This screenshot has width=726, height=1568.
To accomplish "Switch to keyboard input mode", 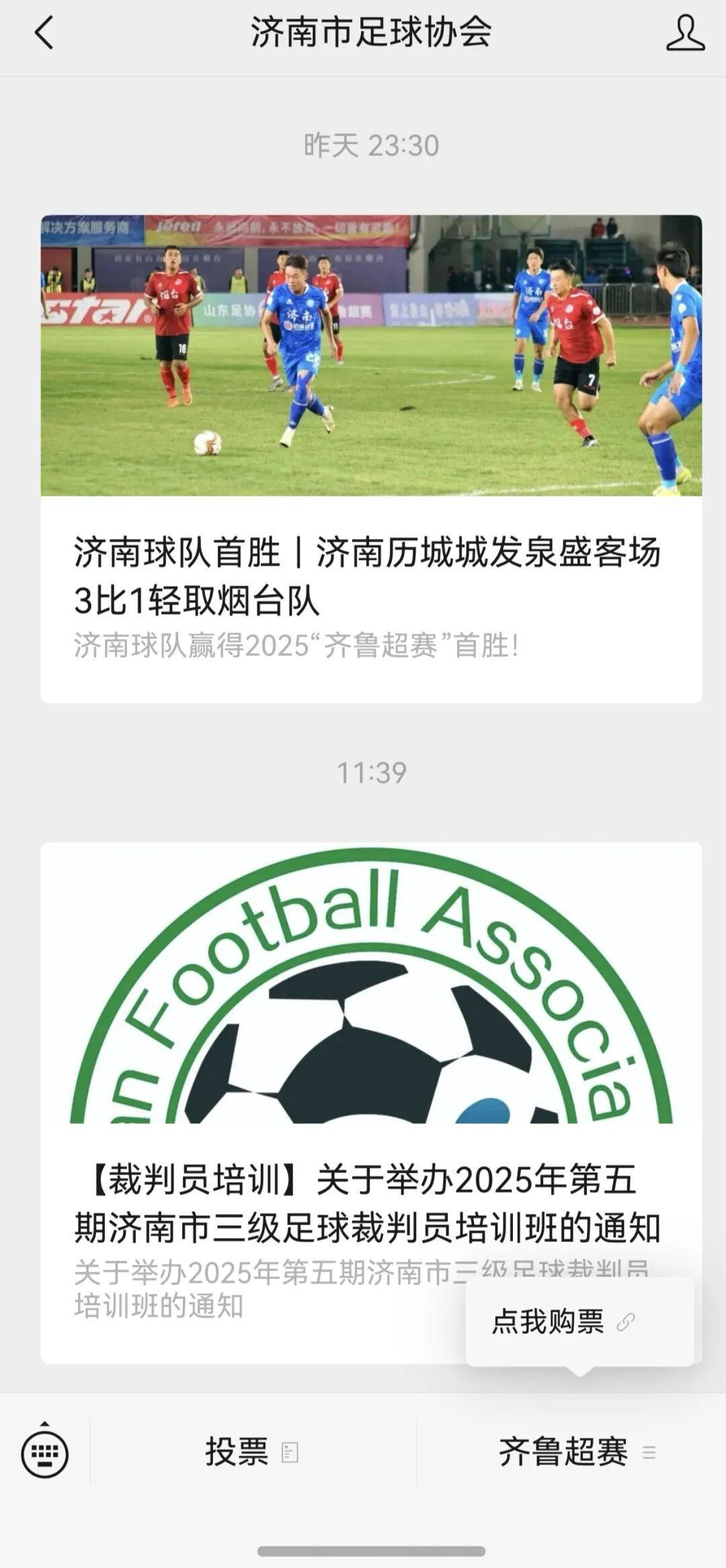I will click(44, 1452).
